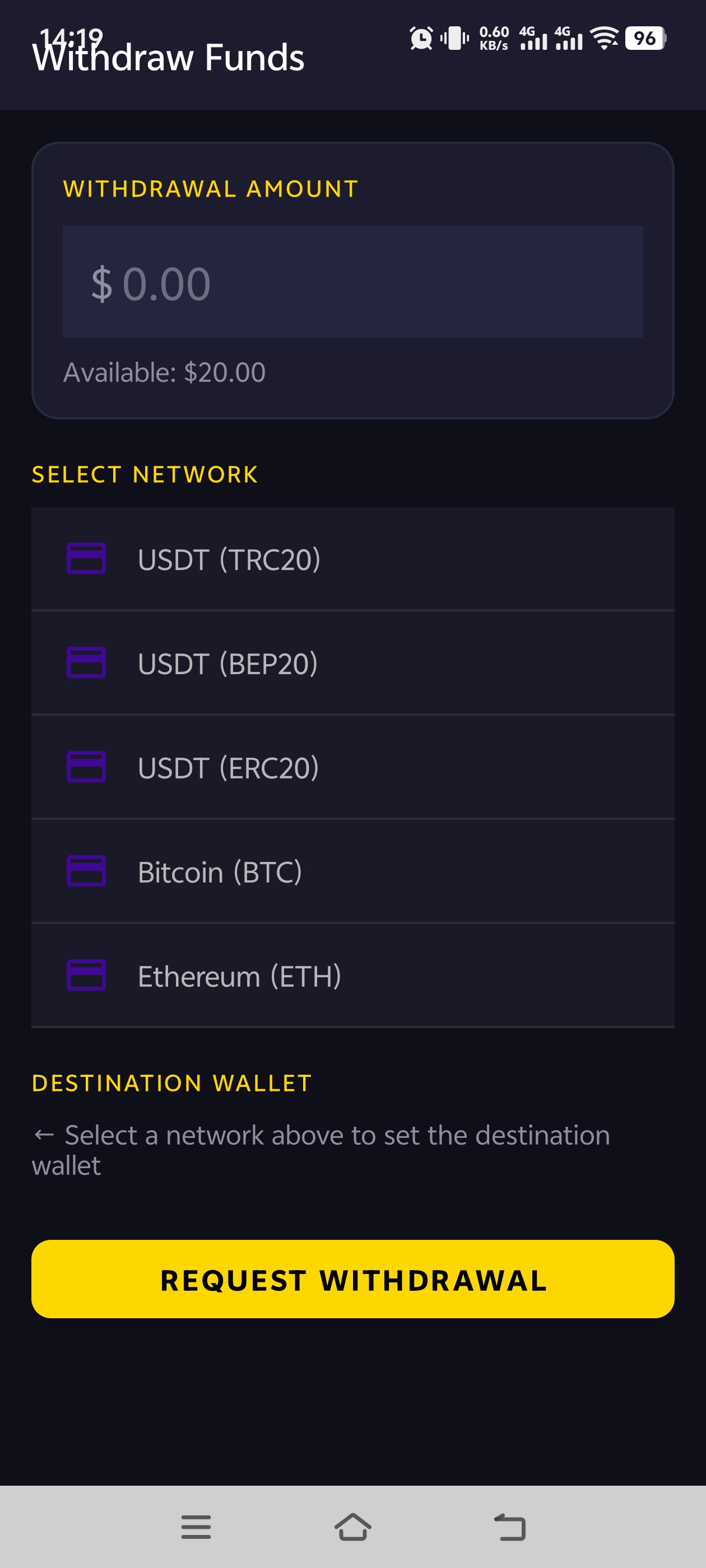Click the SELECT NETWORK section heading
Image resolution: width=706 pixels, height=1568 pixels.
[145, 474]
